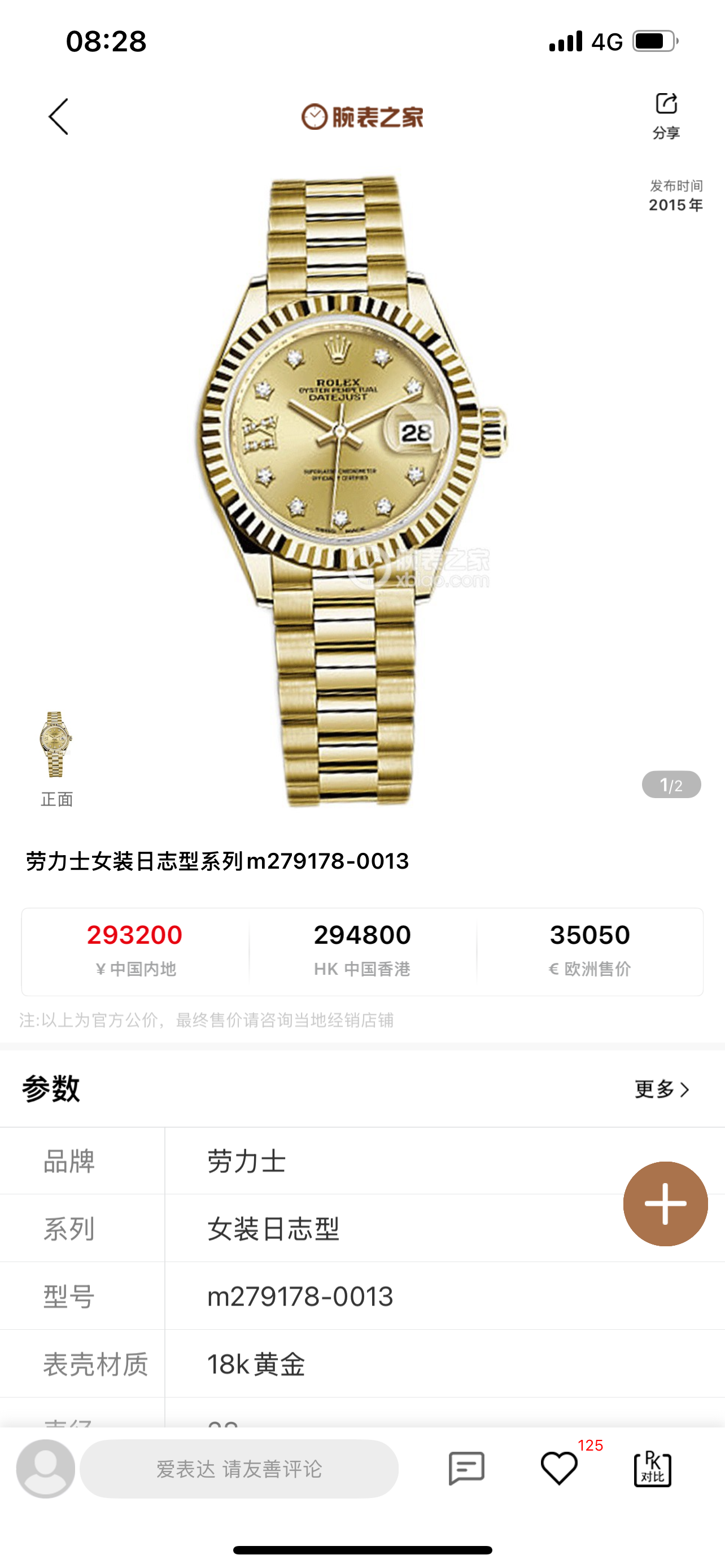Open 更多 to see all parameters
The height and width of the screenshot is (1568, 725).
pos(662,1089)
